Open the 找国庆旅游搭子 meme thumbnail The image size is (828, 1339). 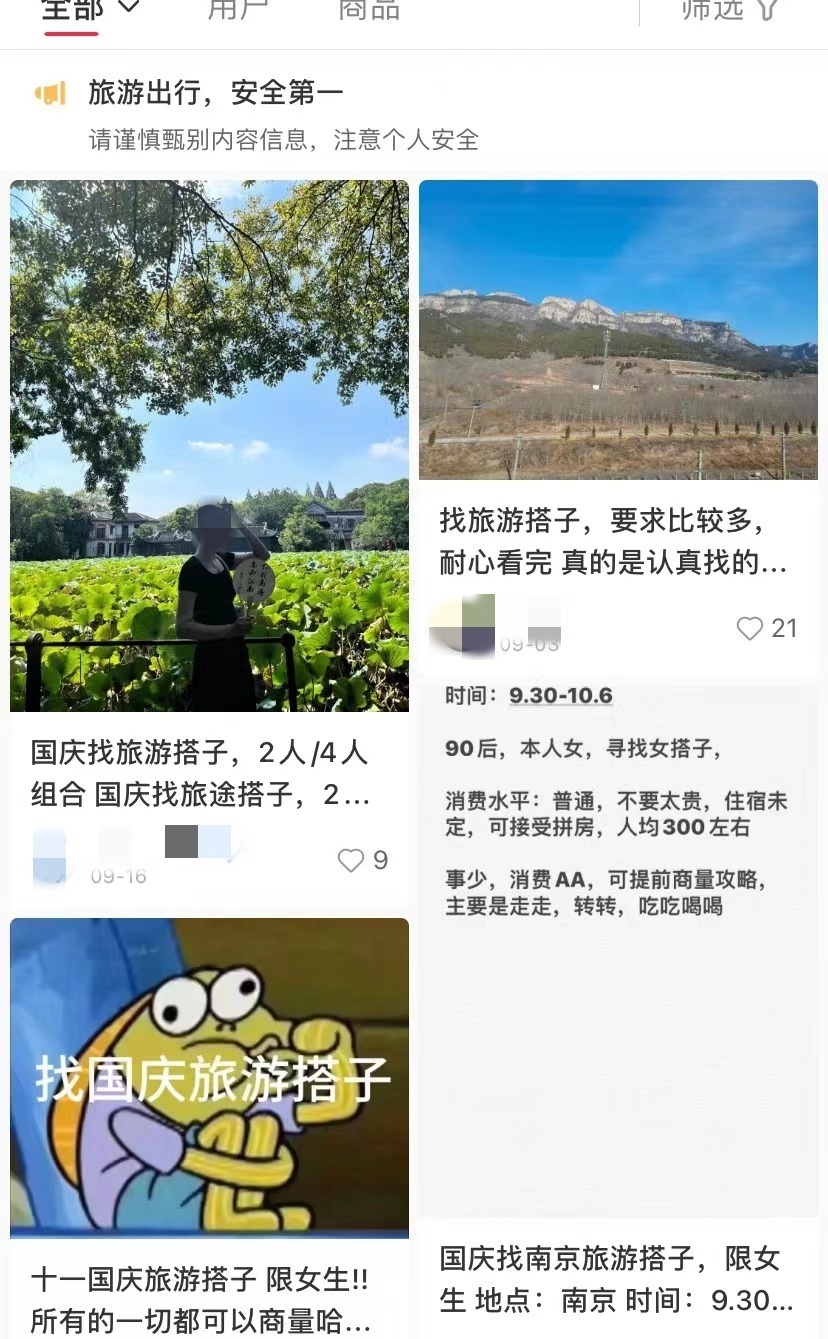209,1075
